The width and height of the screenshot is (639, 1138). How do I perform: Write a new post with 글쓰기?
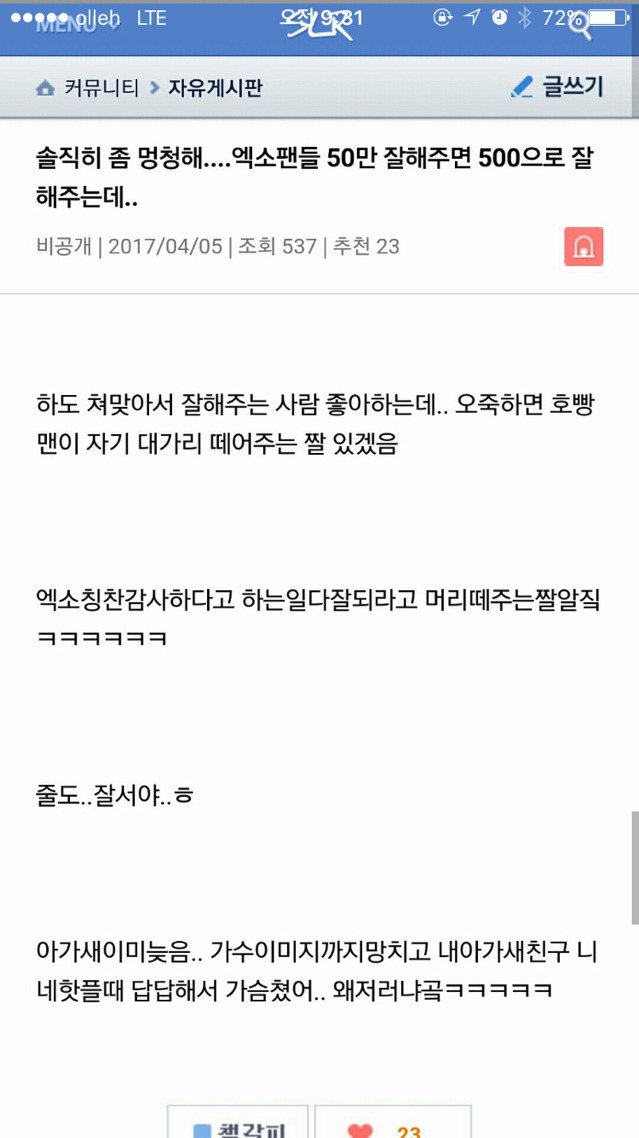557,87
